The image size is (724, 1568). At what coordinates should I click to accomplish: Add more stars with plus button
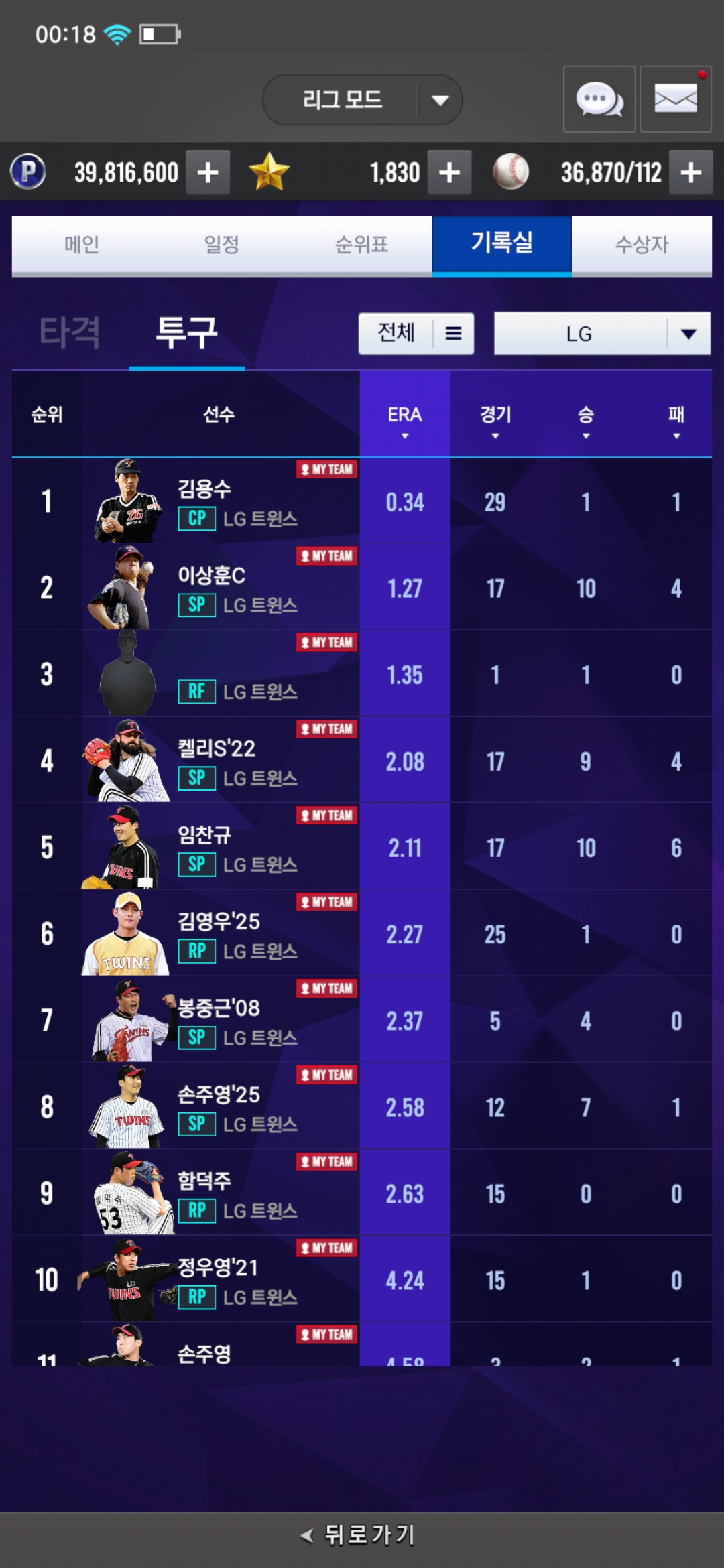(449, 173)
